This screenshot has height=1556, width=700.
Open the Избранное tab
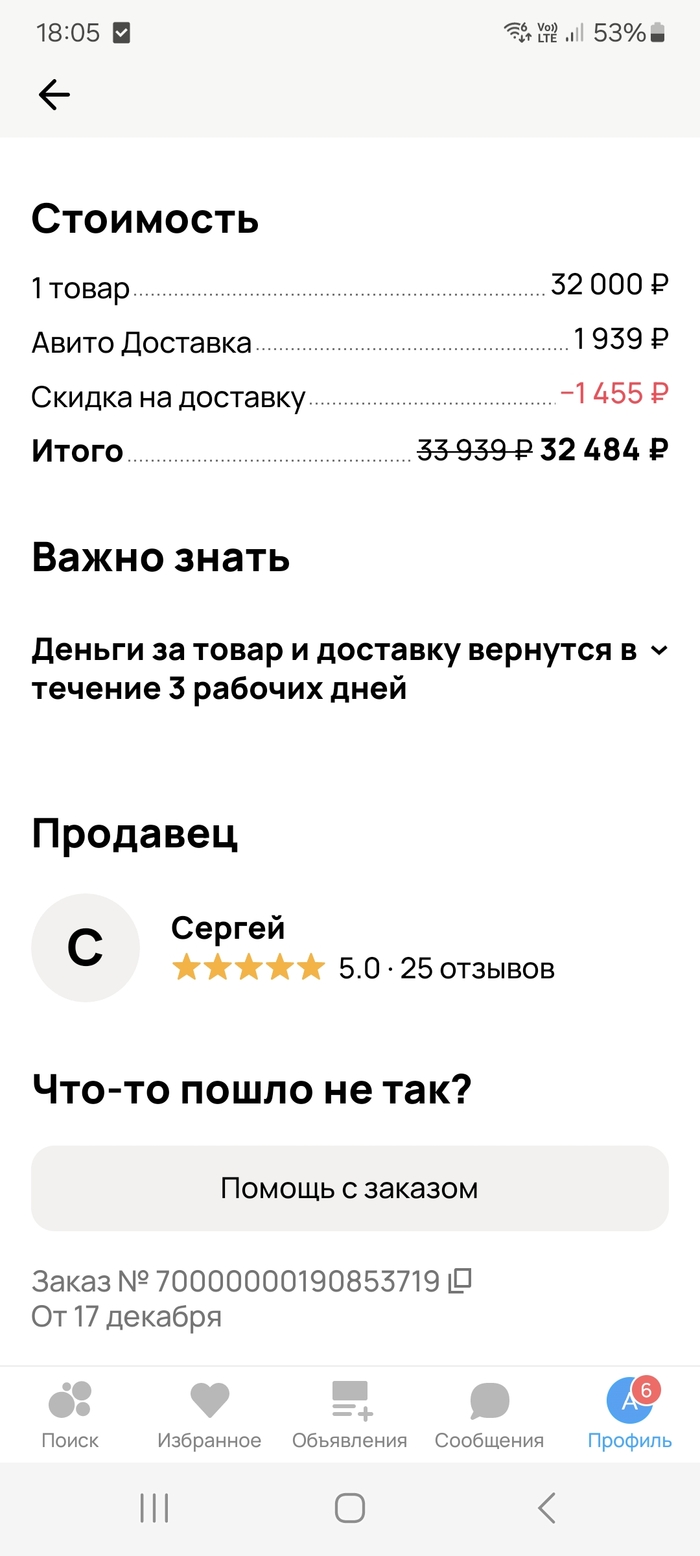[x=209, y=1415]
